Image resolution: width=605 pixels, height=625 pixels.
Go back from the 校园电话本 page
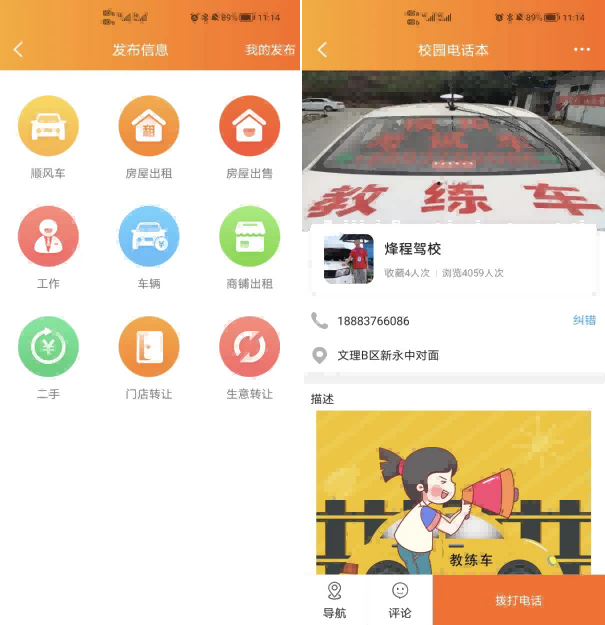tap(322, 50)
